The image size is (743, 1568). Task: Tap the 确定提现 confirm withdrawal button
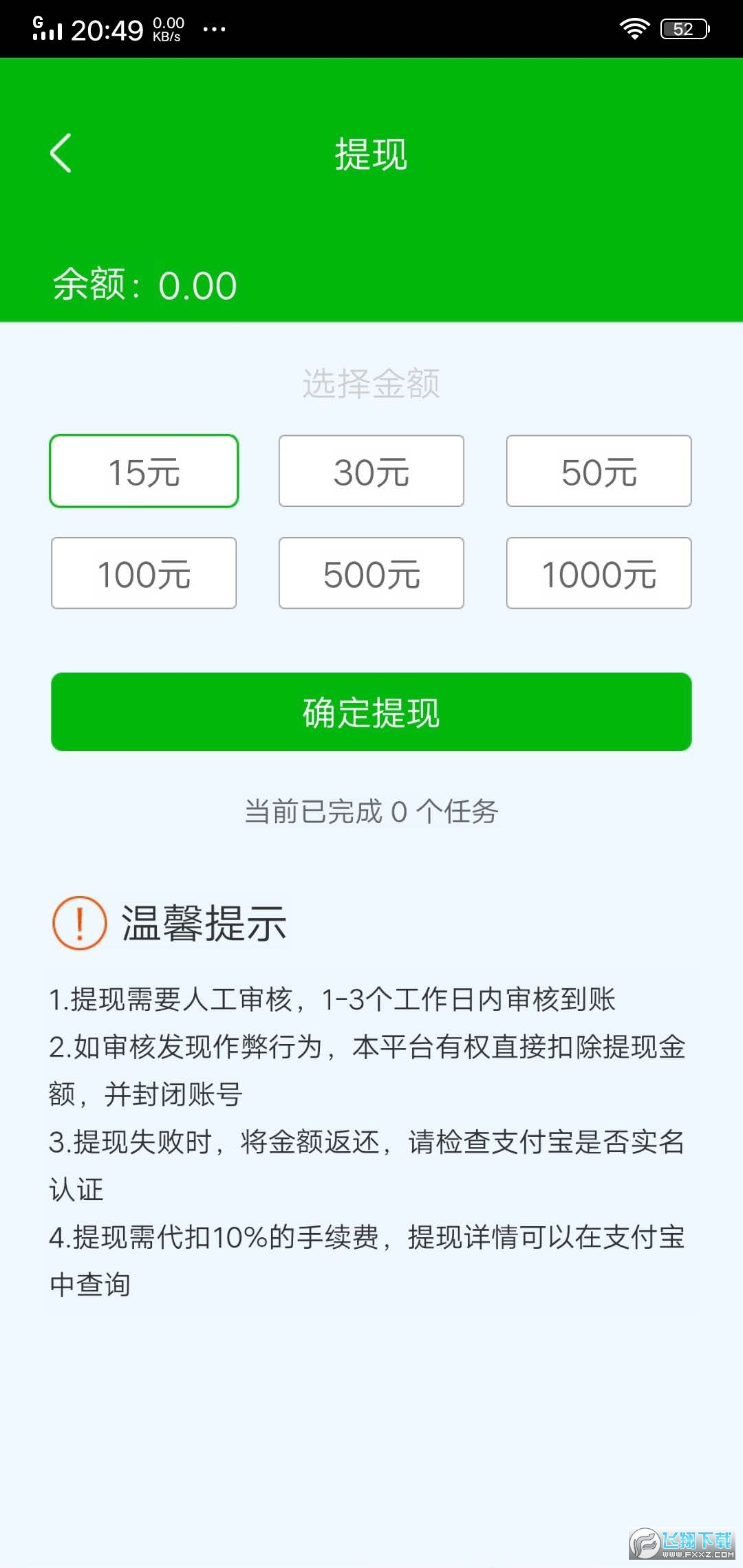point(371,712)
